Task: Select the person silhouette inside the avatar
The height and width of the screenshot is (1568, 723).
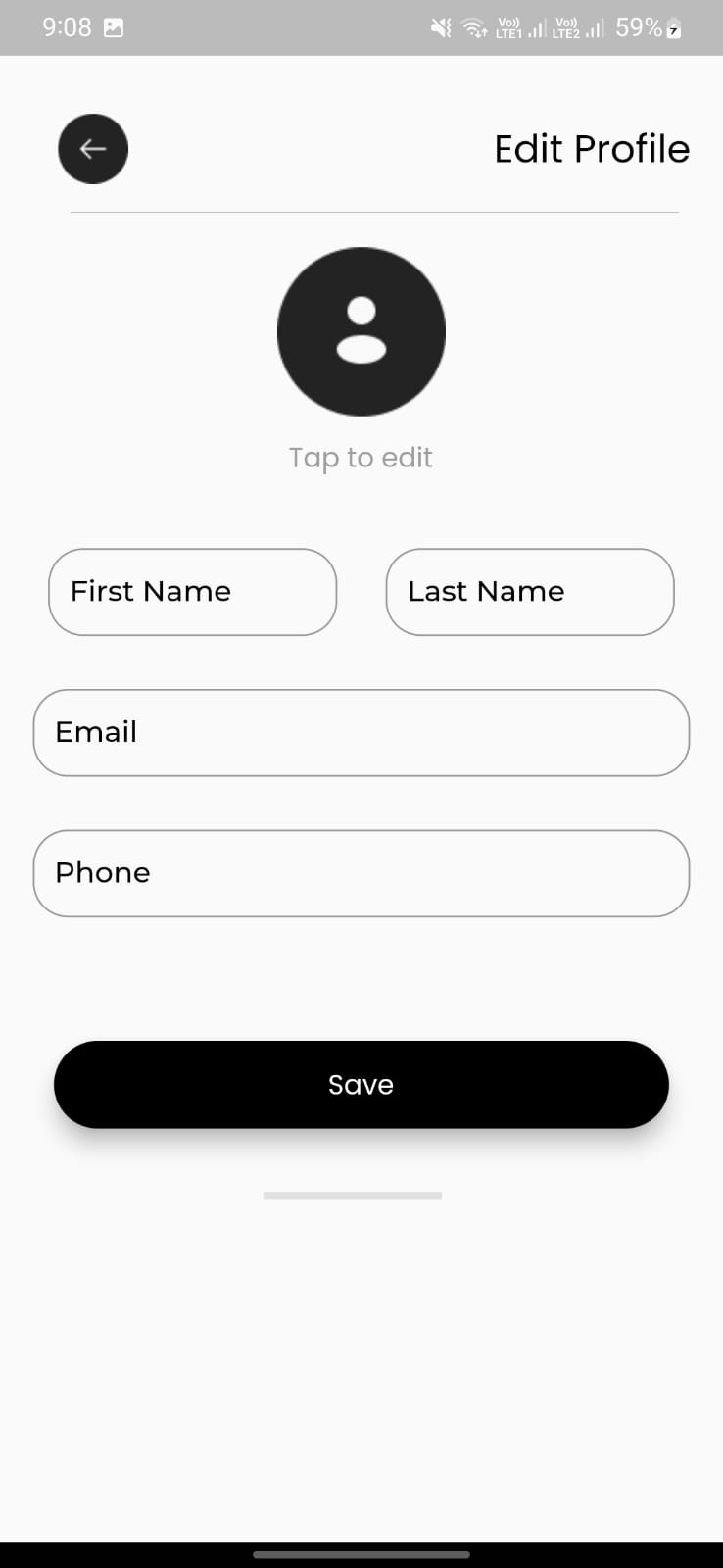Action: 361,328
